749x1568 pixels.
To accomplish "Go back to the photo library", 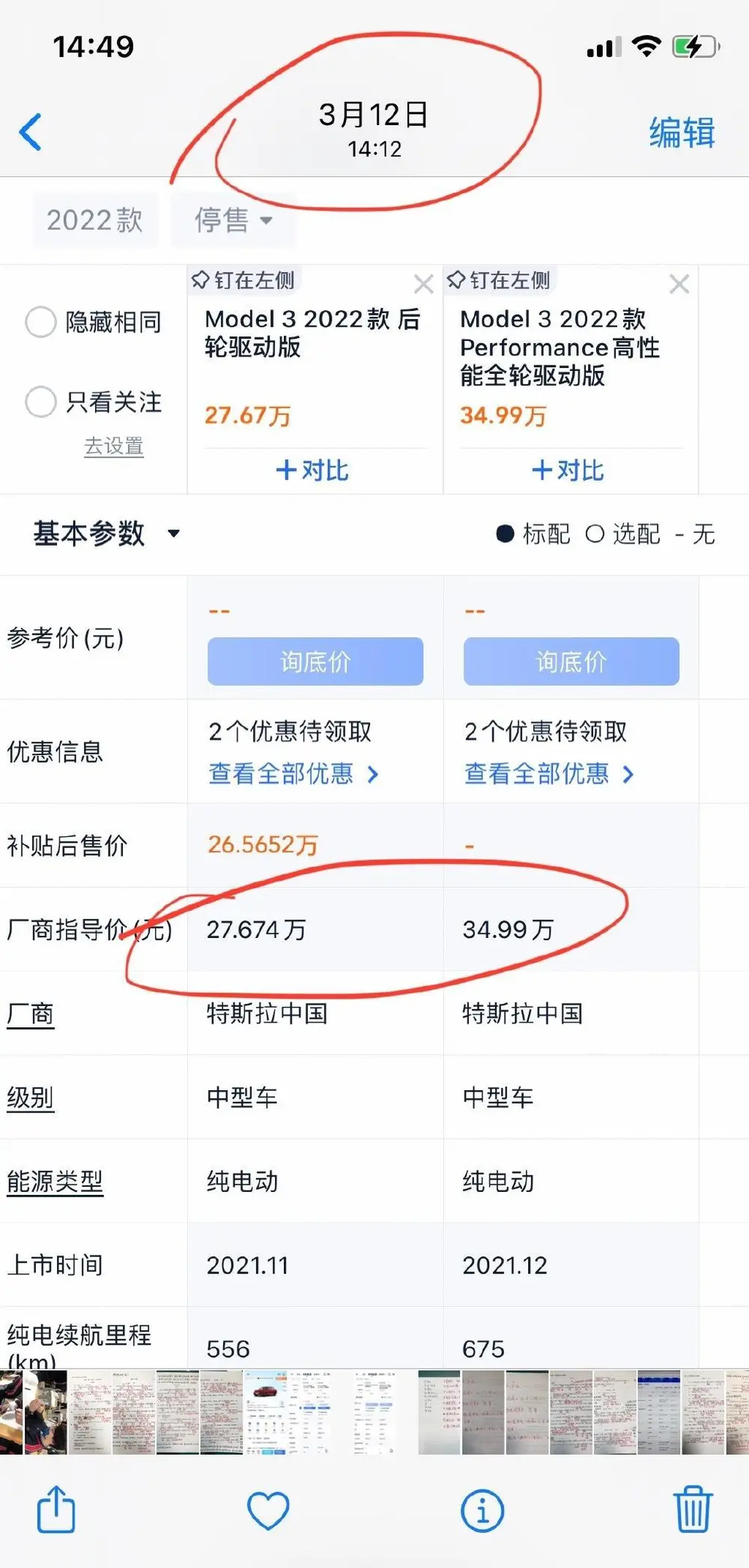I will (x=31, y=133).
